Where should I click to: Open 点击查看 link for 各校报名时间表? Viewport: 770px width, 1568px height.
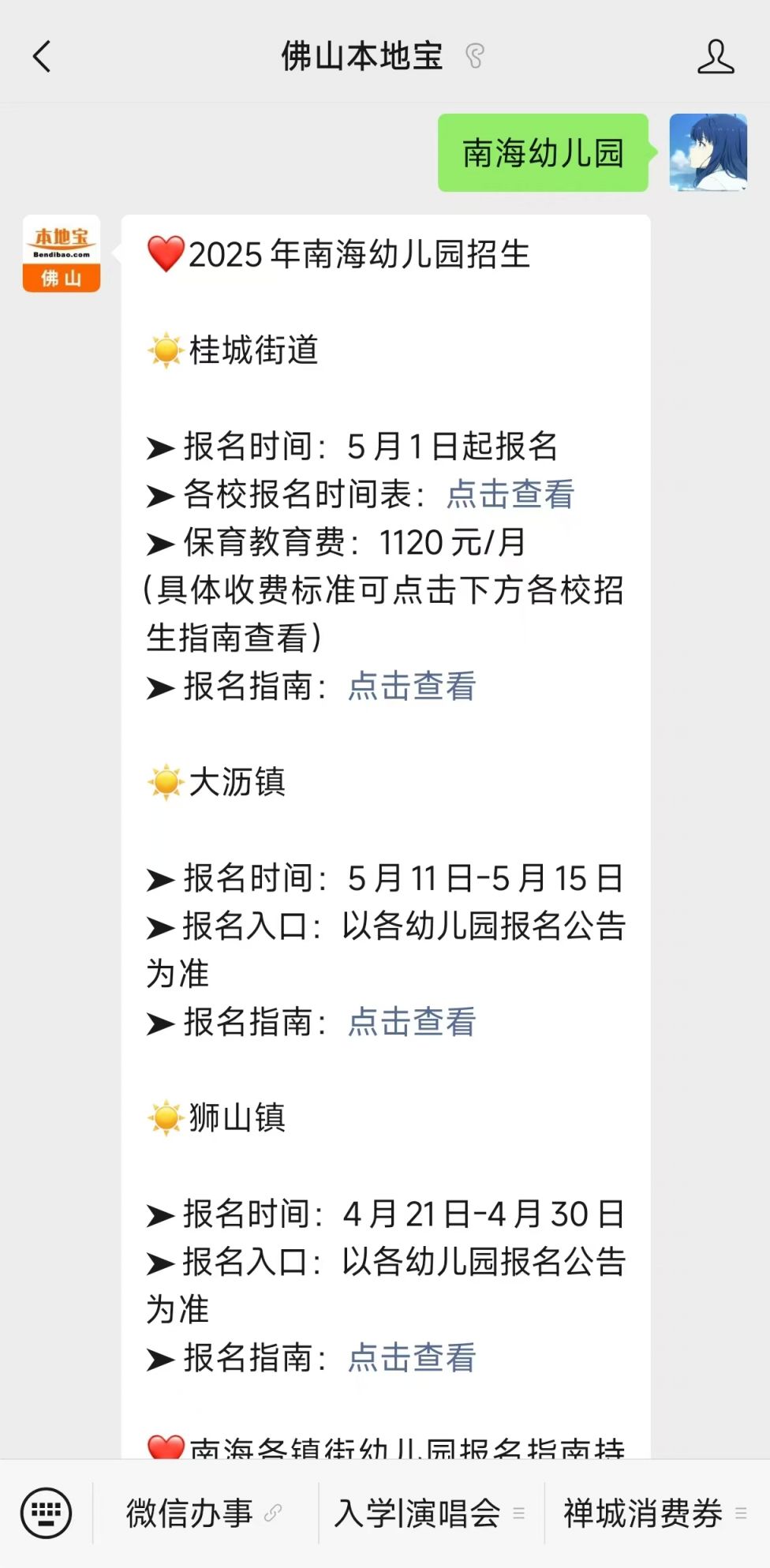(510, 495)
